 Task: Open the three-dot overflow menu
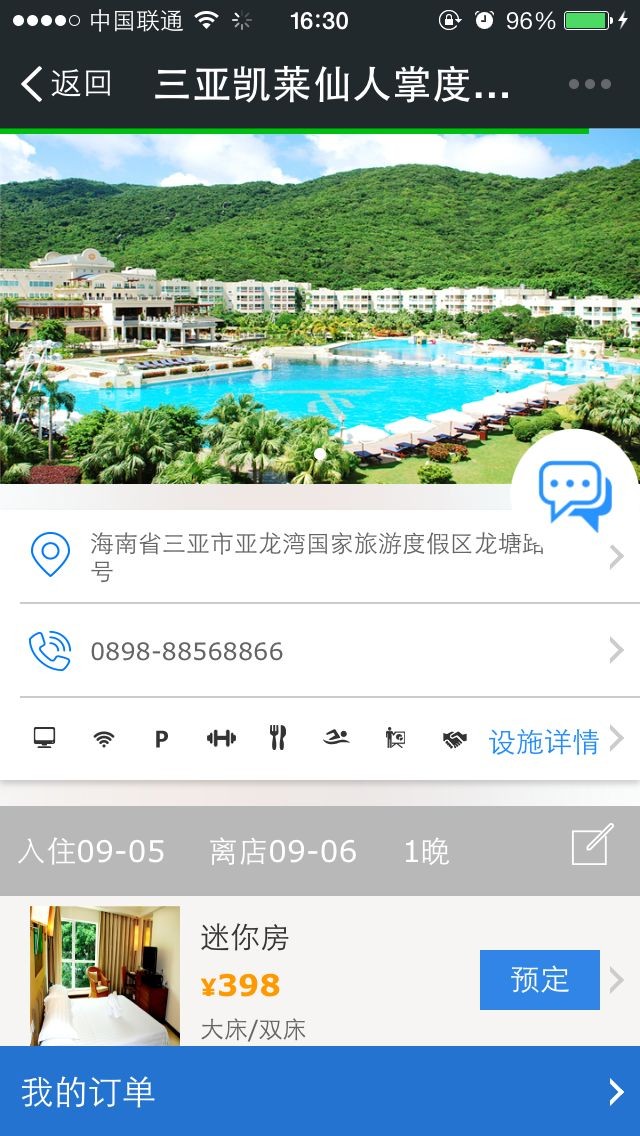tap(589, 84)
